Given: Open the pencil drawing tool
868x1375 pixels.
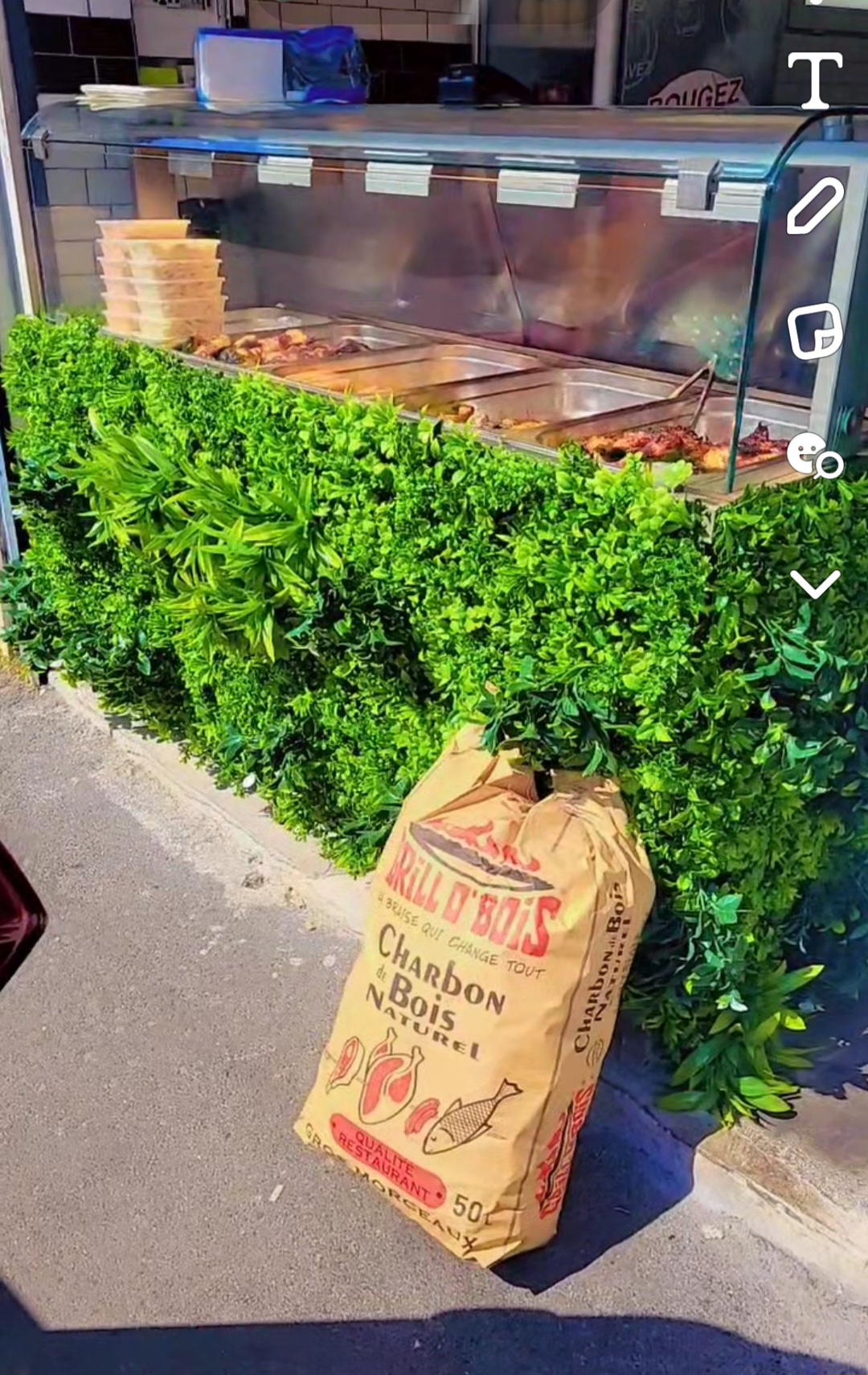Looking at the screenshot, I should [x=814, y=207].
